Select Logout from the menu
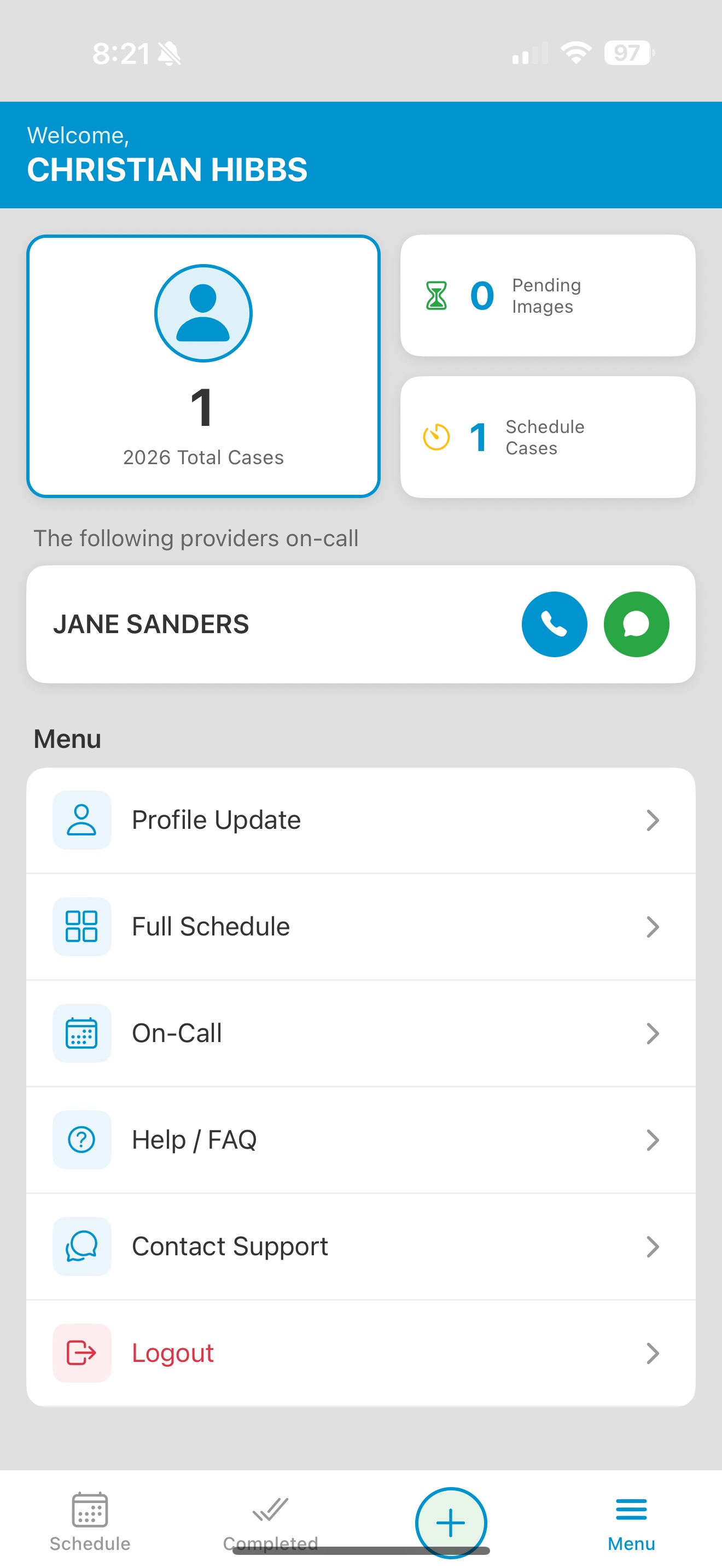This screenshot has width=722, height=1568. coord(172,1353)
